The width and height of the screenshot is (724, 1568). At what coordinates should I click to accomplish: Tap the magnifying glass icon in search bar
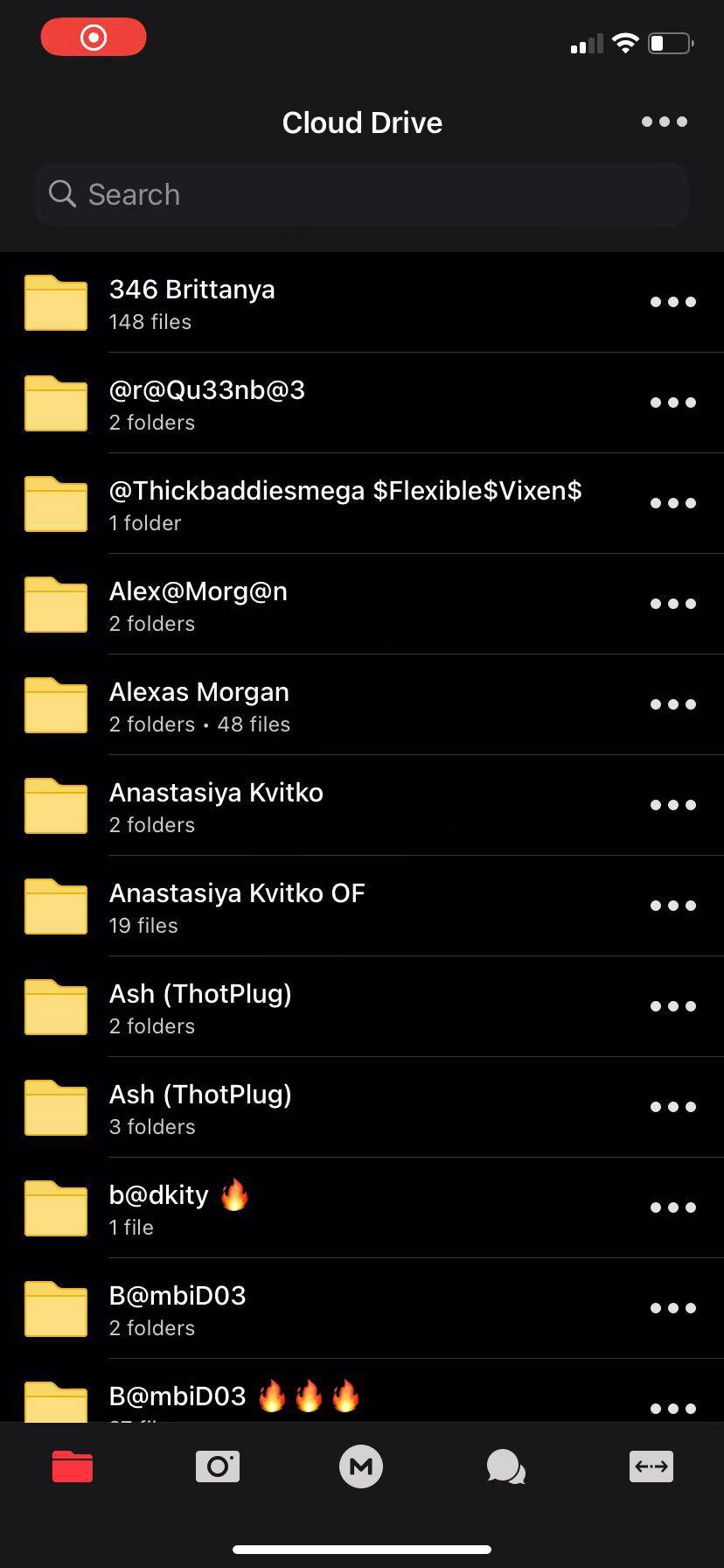(61, 193)
